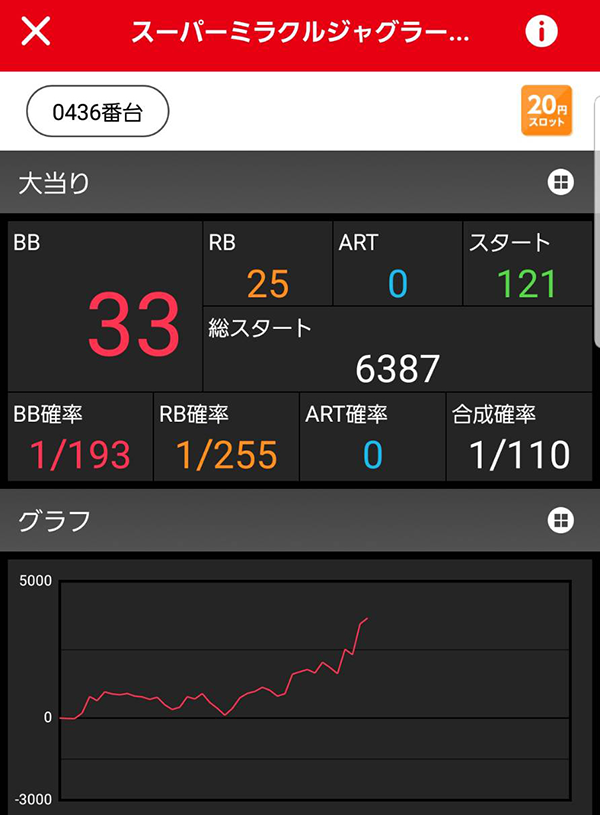Open grid view for 大当り section

click(x=560, y=182)
